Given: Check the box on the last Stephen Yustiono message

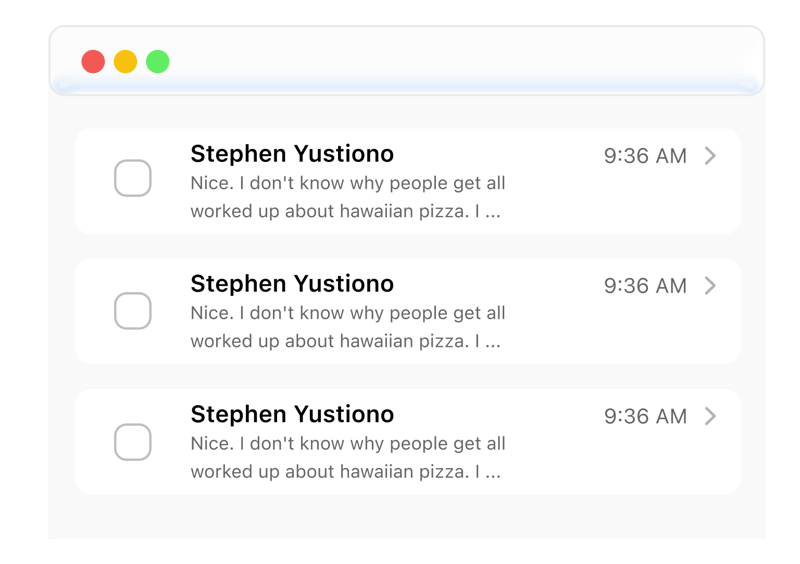Looking at the screenshot, I should [x=133, y=442].
